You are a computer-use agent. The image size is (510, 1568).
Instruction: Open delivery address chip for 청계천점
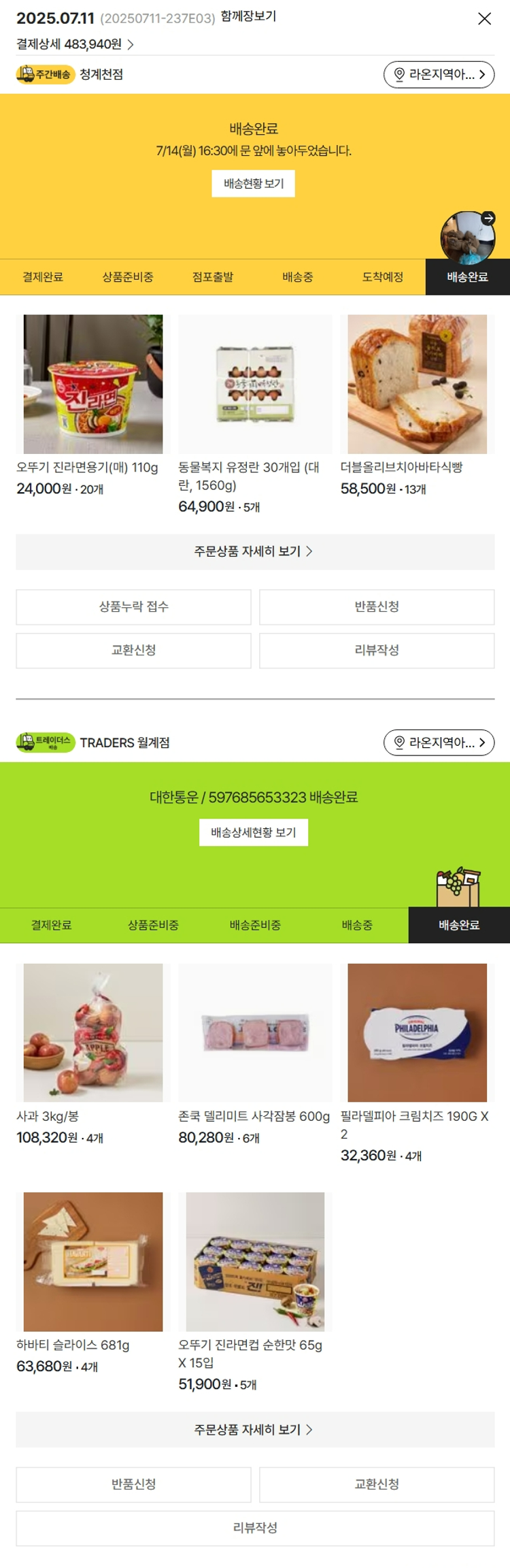(439, 75)
